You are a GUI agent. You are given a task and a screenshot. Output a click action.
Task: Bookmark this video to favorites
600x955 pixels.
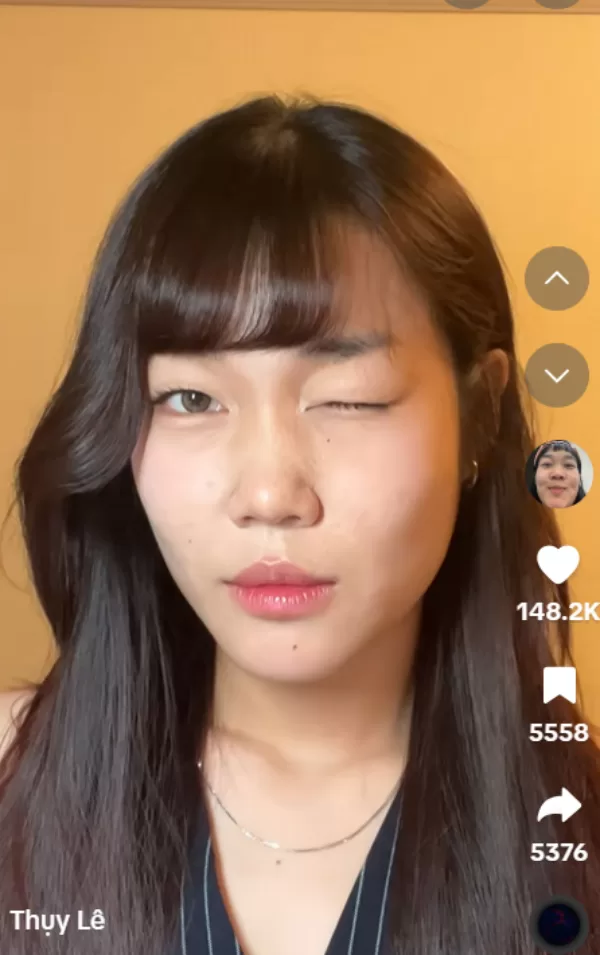pos(559,686)
